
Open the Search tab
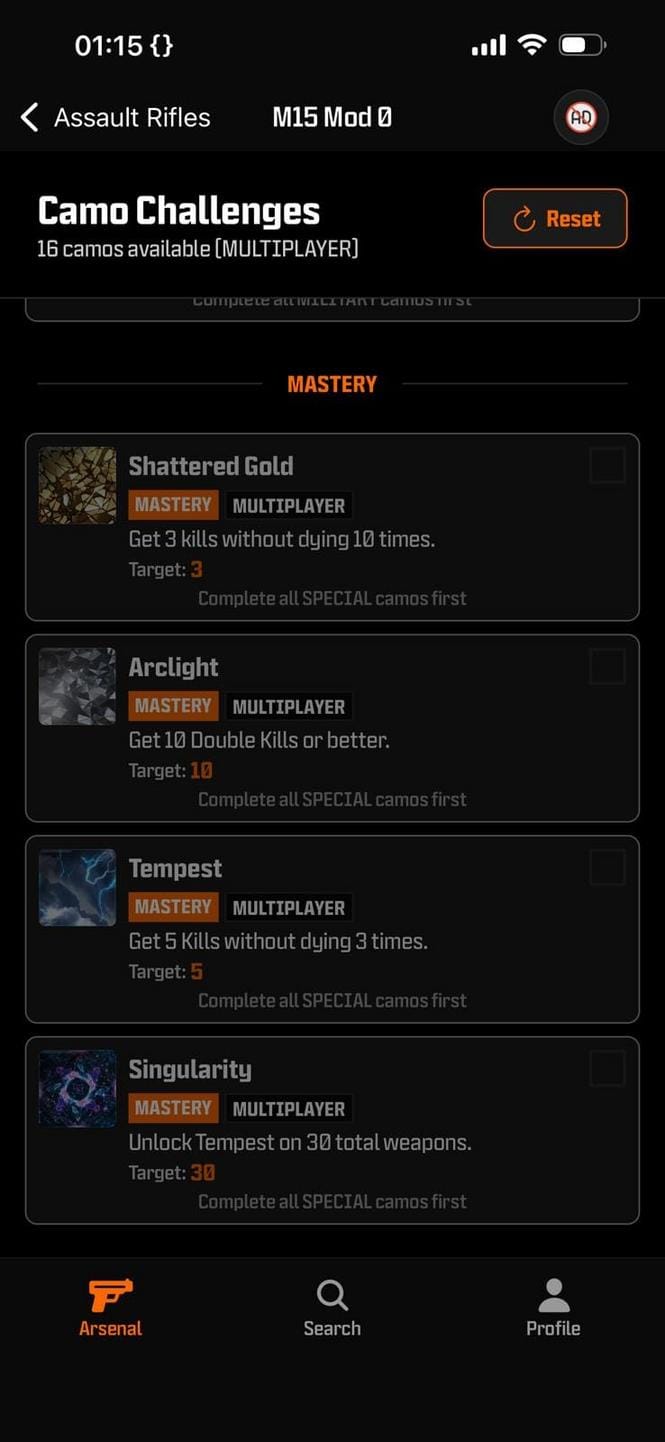pos(332,1308)
